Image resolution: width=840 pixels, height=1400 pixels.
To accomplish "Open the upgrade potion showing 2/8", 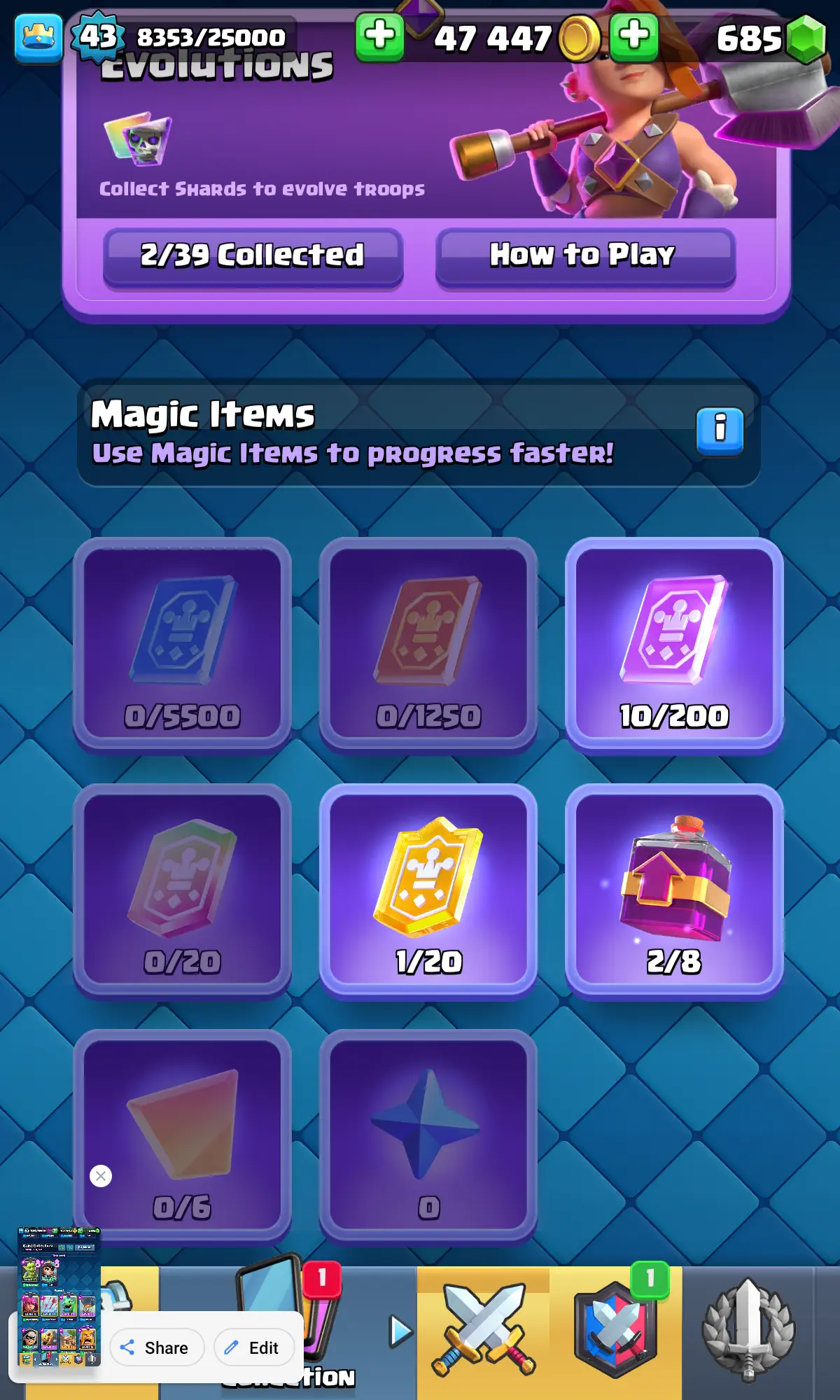I will pyautogui.click(x=673, y=890).
